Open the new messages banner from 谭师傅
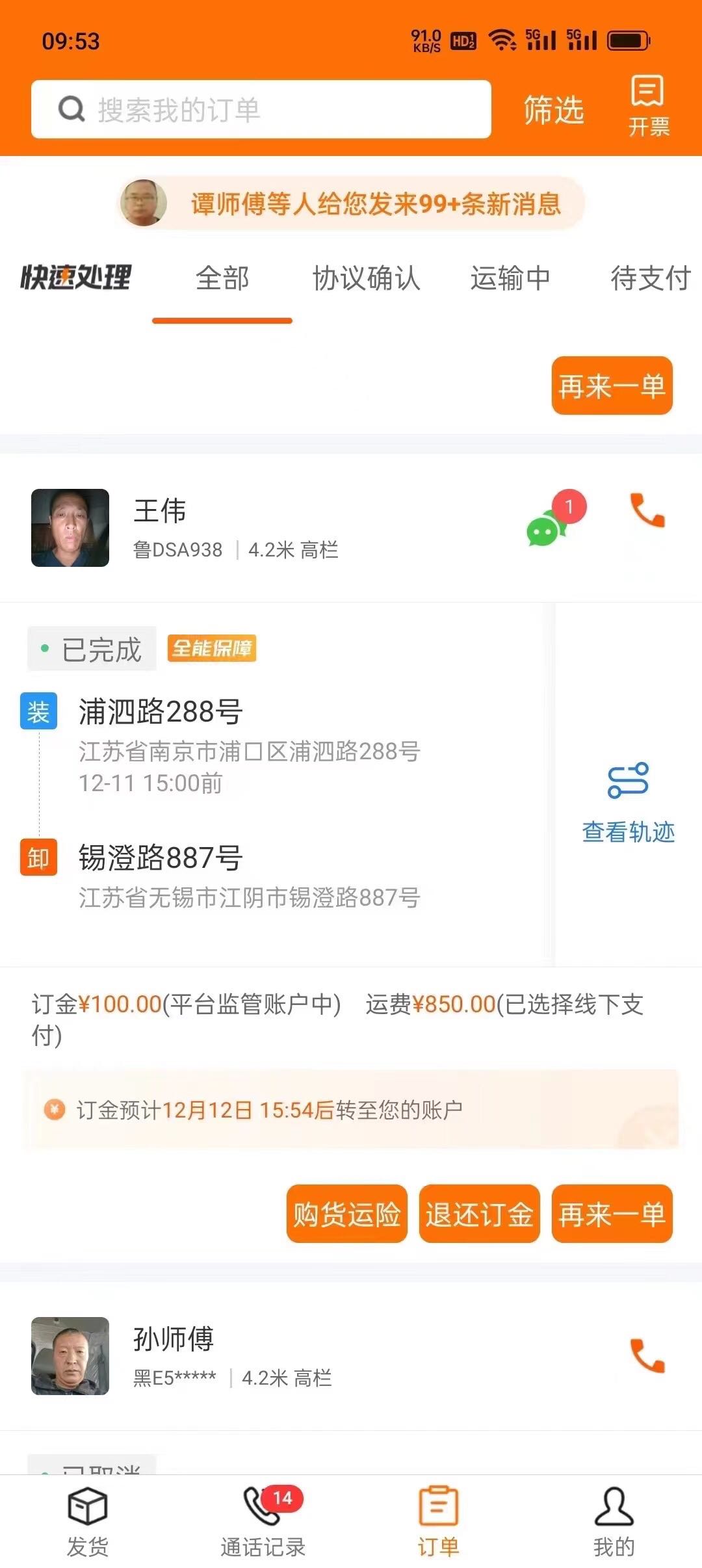The height and width of the screenshot is (1568, 702). (351, 203)
